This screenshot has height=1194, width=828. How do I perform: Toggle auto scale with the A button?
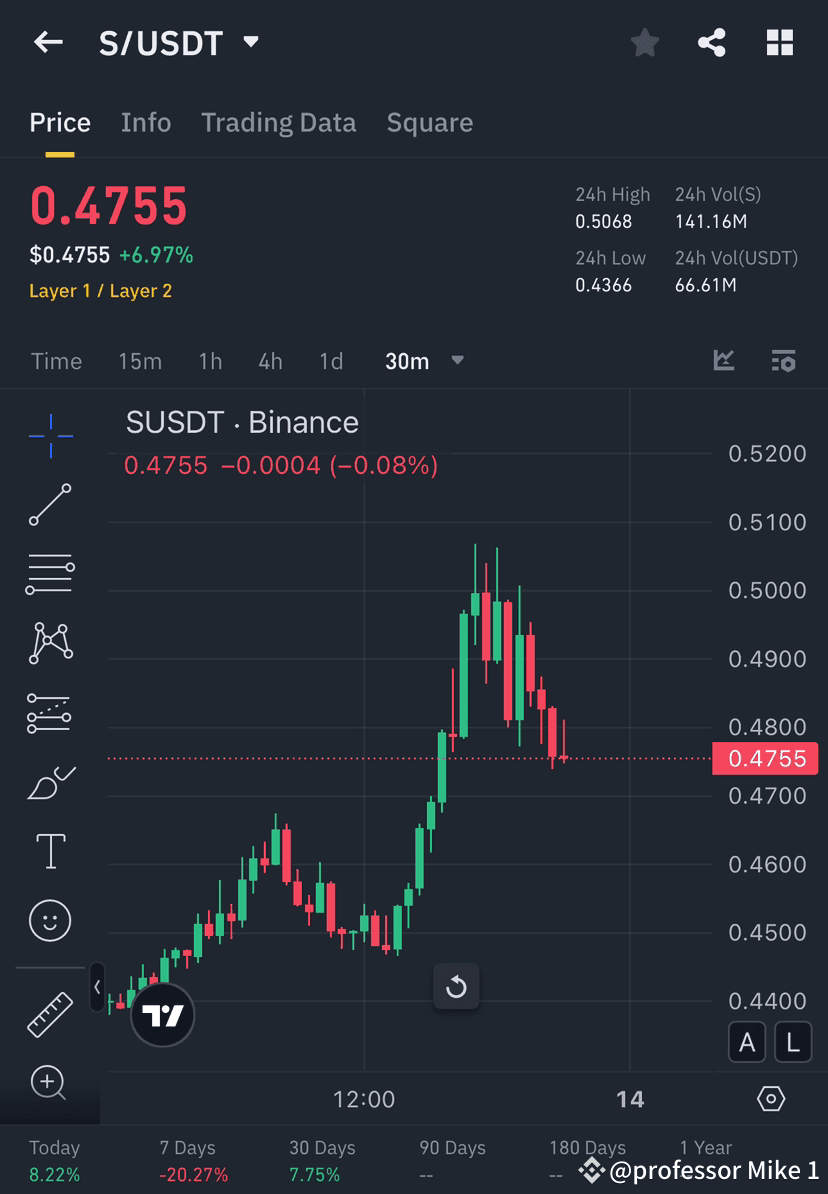[x=747, y=1042]
